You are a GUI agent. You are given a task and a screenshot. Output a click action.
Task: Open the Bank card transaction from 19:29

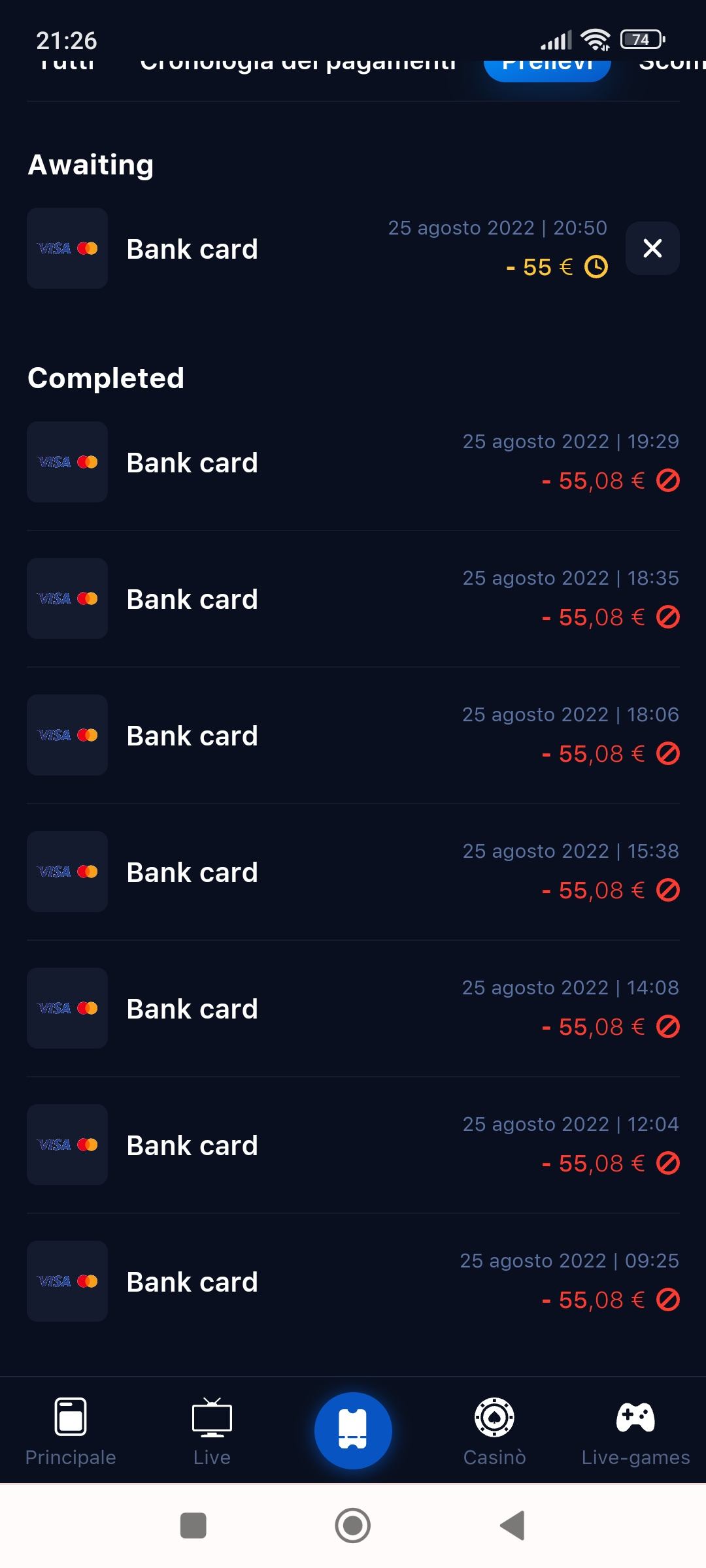[x=353, y=463]
